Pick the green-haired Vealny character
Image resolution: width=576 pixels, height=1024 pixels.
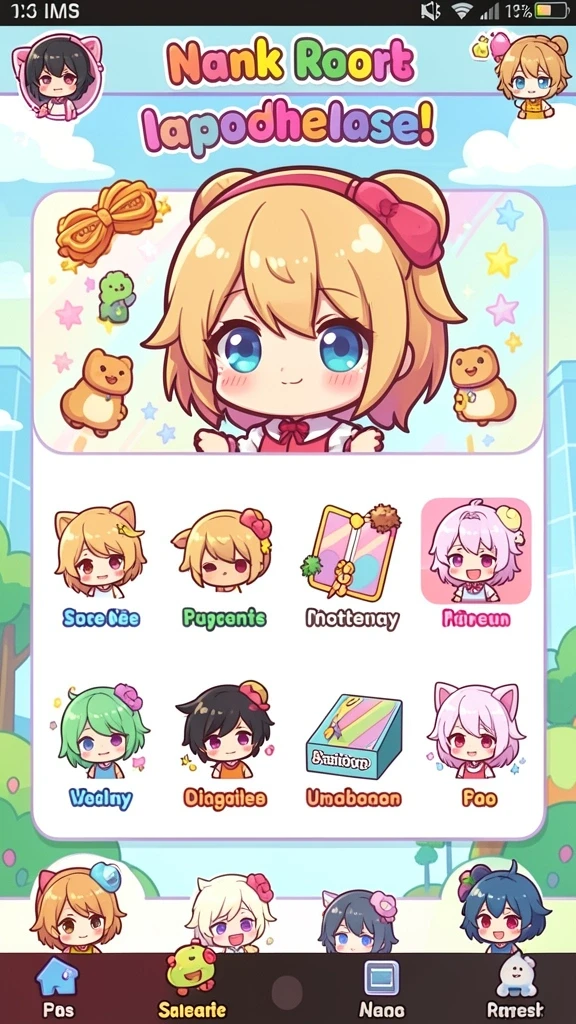(x=100, y=746)
